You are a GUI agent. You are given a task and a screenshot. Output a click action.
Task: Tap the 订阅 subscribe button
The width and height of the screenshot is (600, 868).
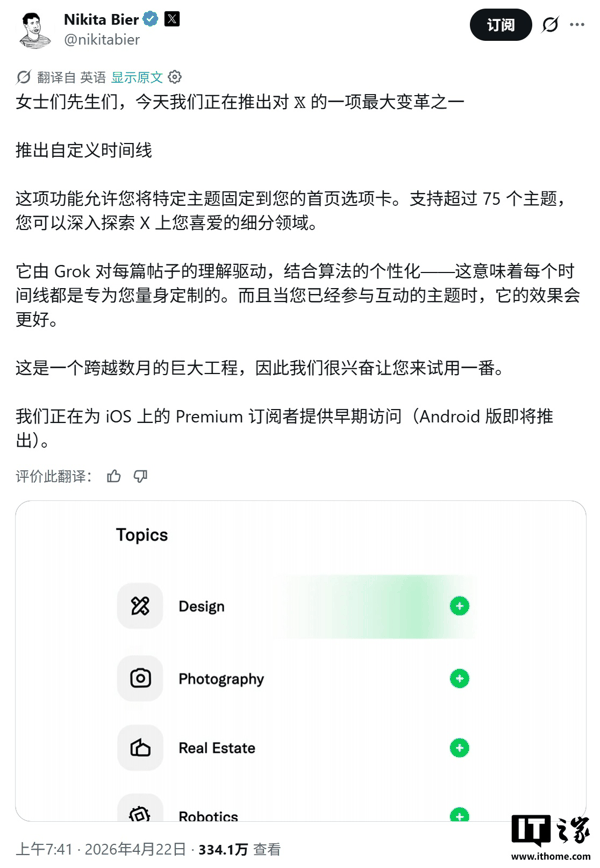501,25
